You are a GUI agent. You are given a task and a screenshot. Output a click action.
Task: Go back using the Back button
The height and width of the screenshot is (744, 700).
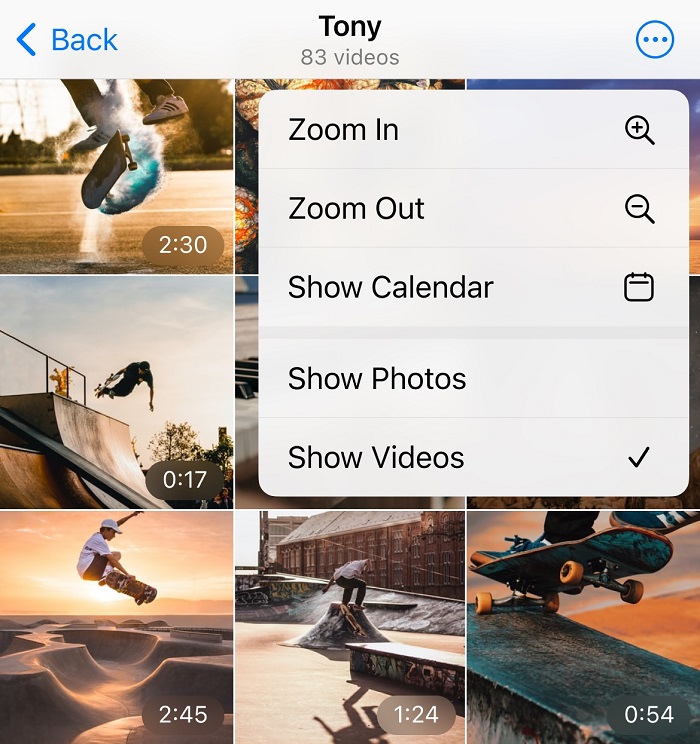point(68,40)
